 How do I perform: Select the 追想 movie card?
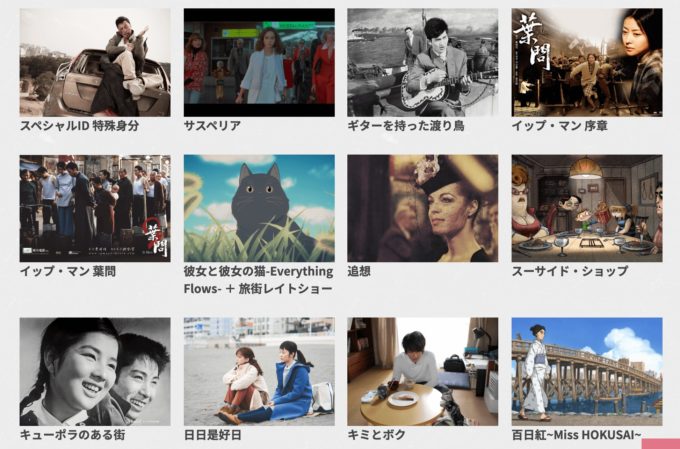click(x=422, y=208)
